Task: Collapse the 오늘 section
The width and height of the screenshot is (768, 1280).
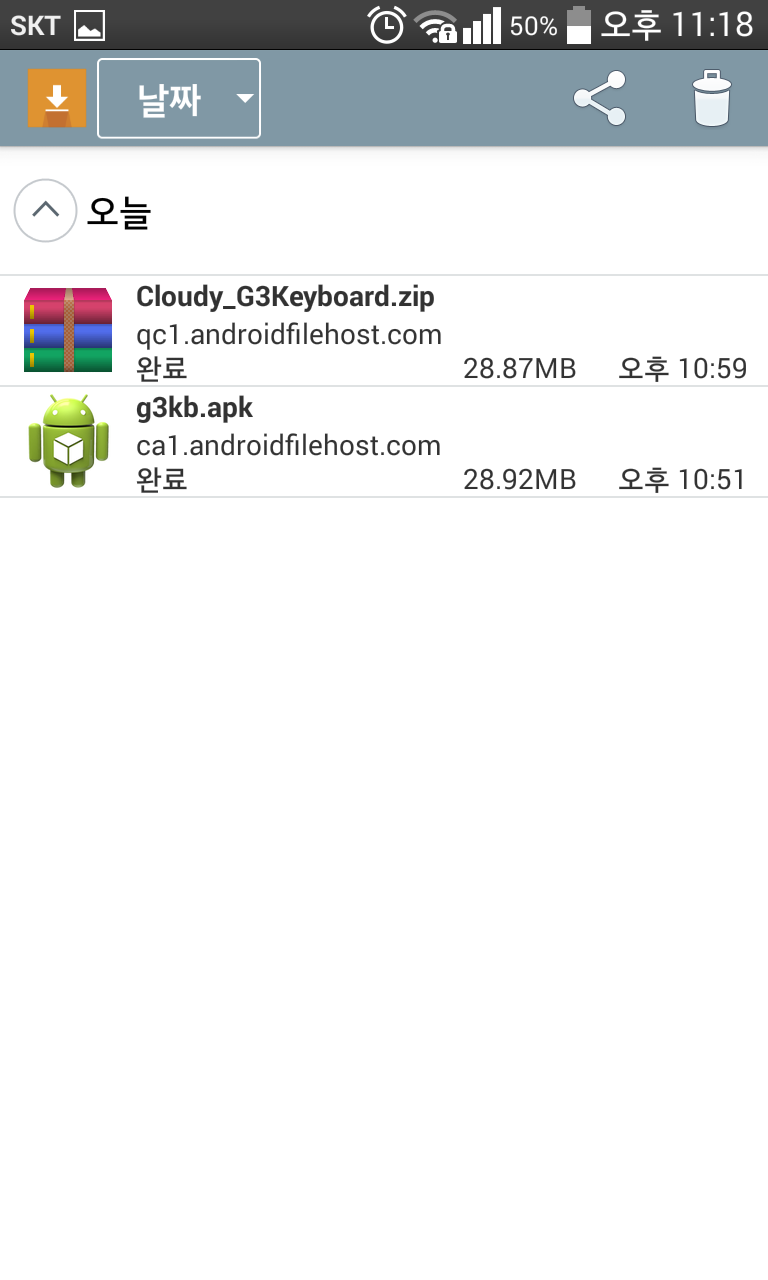Action: tap(45, 211)
